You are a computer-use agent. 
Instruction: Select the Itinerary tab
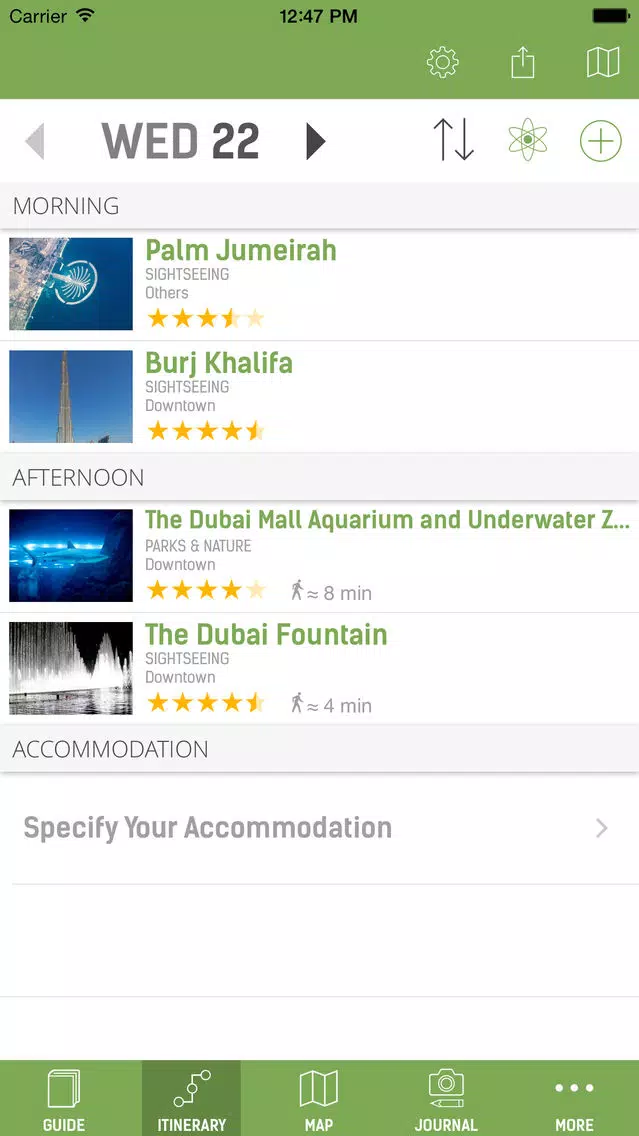pos(191,1098)
